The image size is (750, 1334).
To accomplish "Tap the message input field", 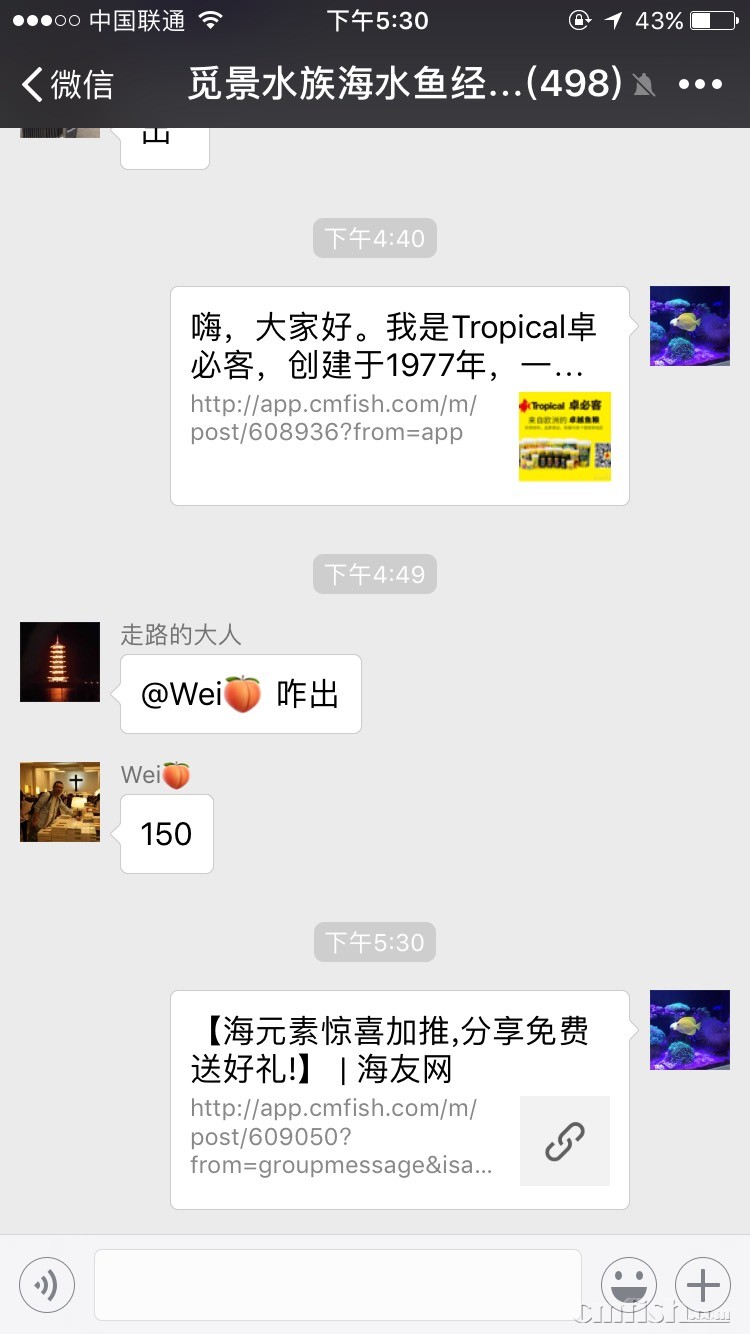I will (337, 1285).
